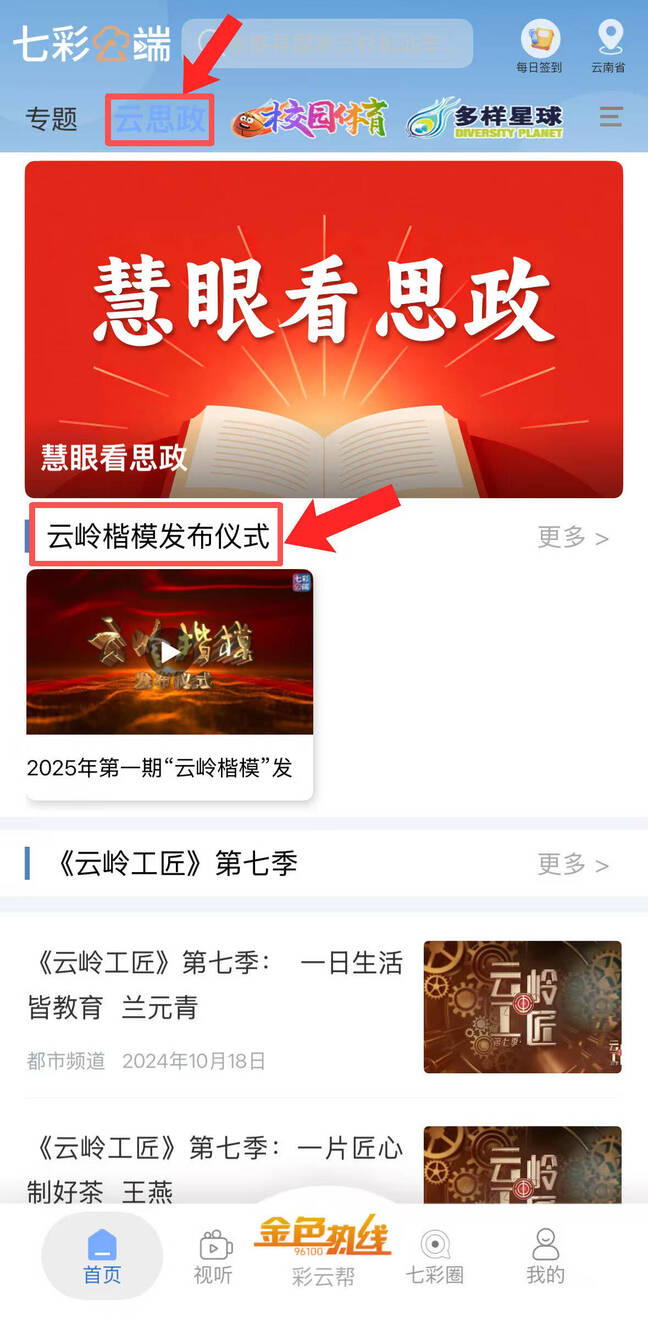This screenshot has height=1340, width=648.
Task: View more of 《云岭工匠》第七季
Action: [x=572, y=865]
